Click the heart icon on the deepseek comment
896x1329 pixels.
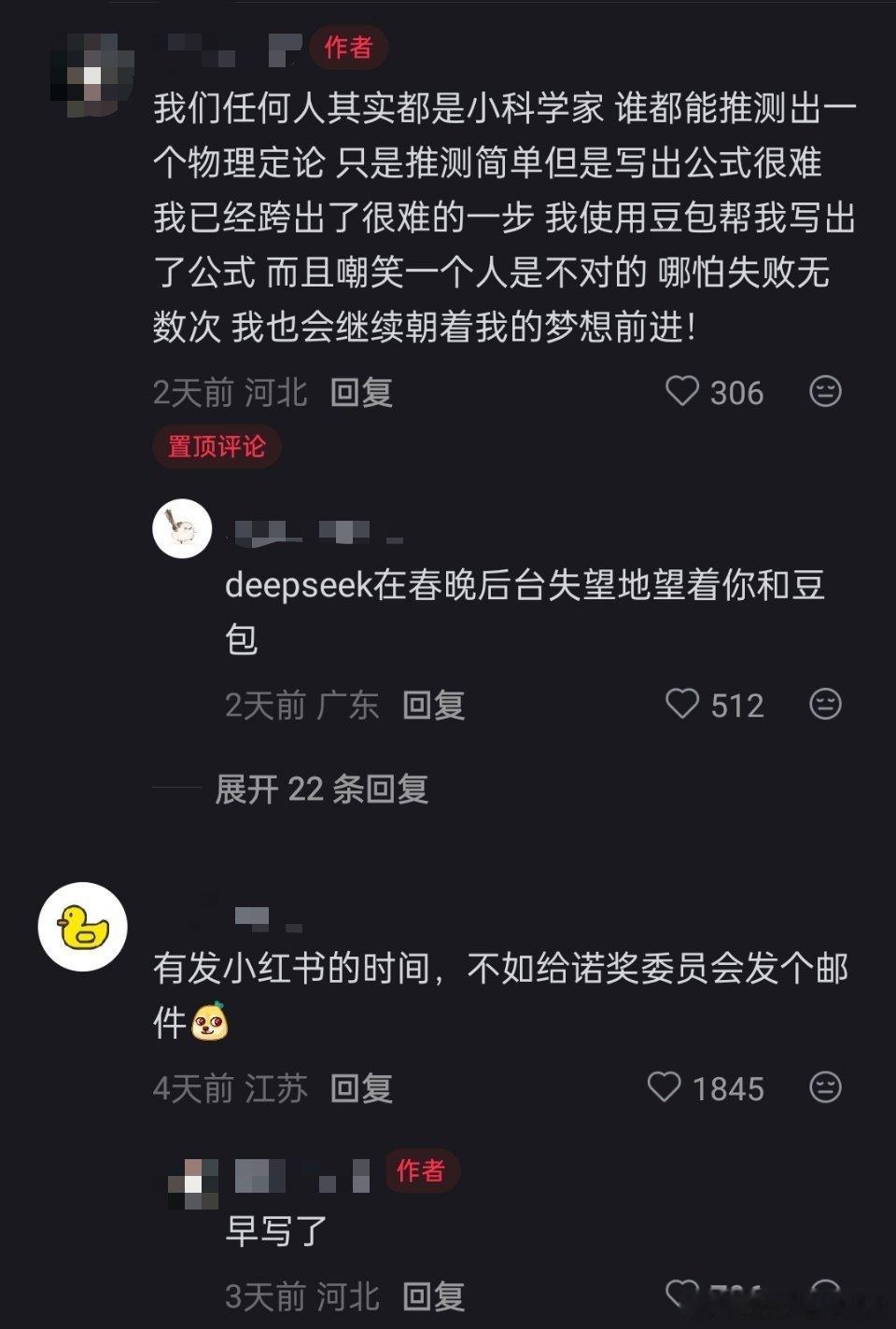point(688,704)
